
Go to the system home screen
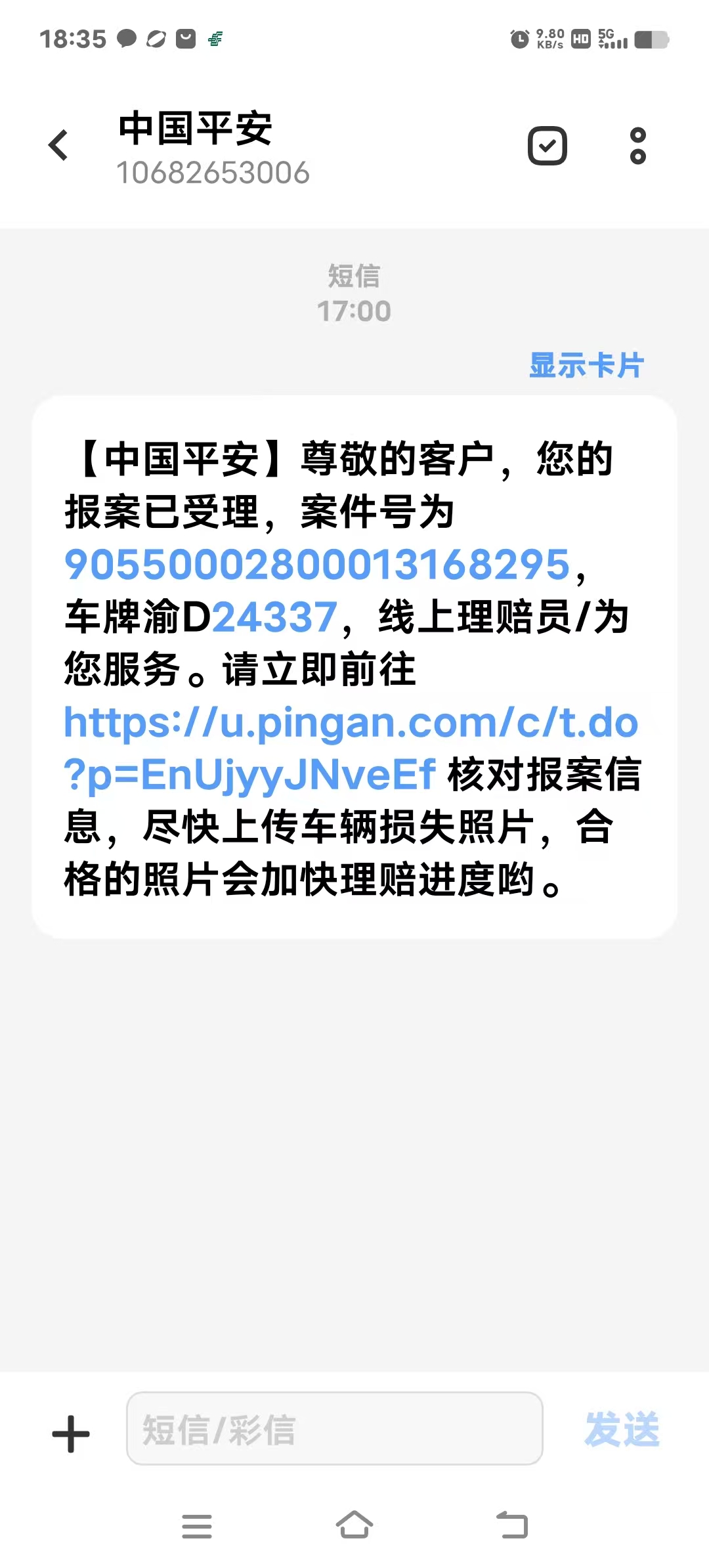pos(354,1525)
